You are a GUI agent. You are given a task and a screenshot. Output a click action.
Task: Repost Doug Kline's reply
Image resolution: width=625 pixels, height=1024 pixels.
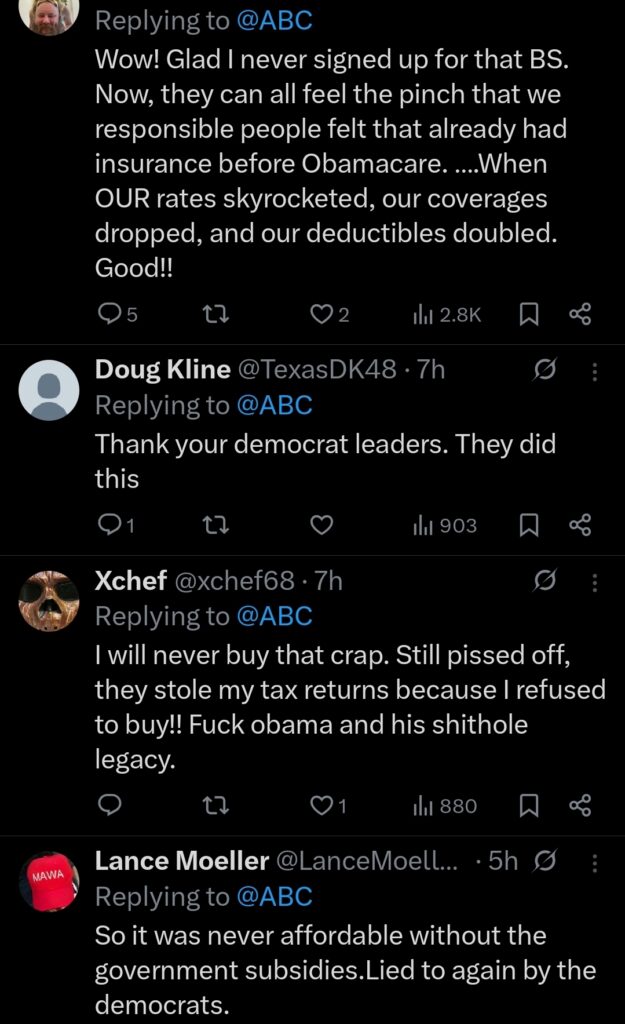(215, 525)
